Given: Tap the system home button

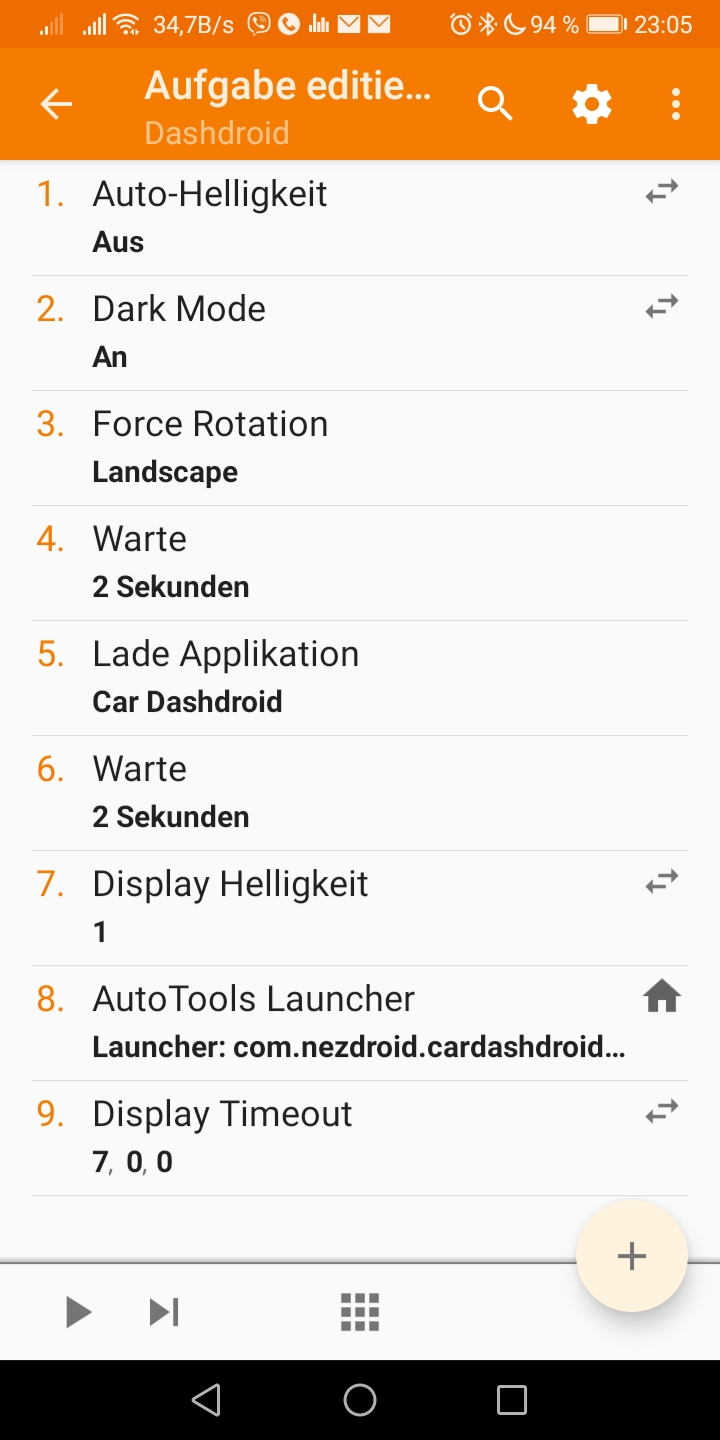Looking at the screenshot, I should pos(360,1400).
